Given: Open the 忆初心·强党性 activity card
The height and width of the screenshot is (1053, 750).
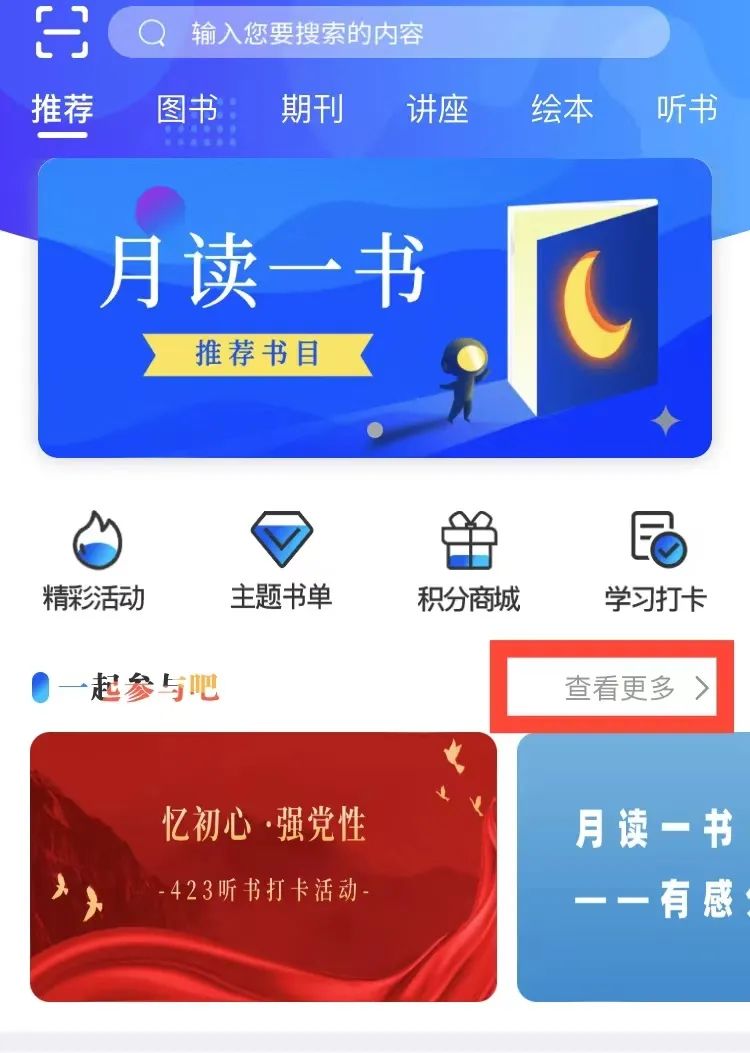Looking at the screenshot, I should 263,866.
